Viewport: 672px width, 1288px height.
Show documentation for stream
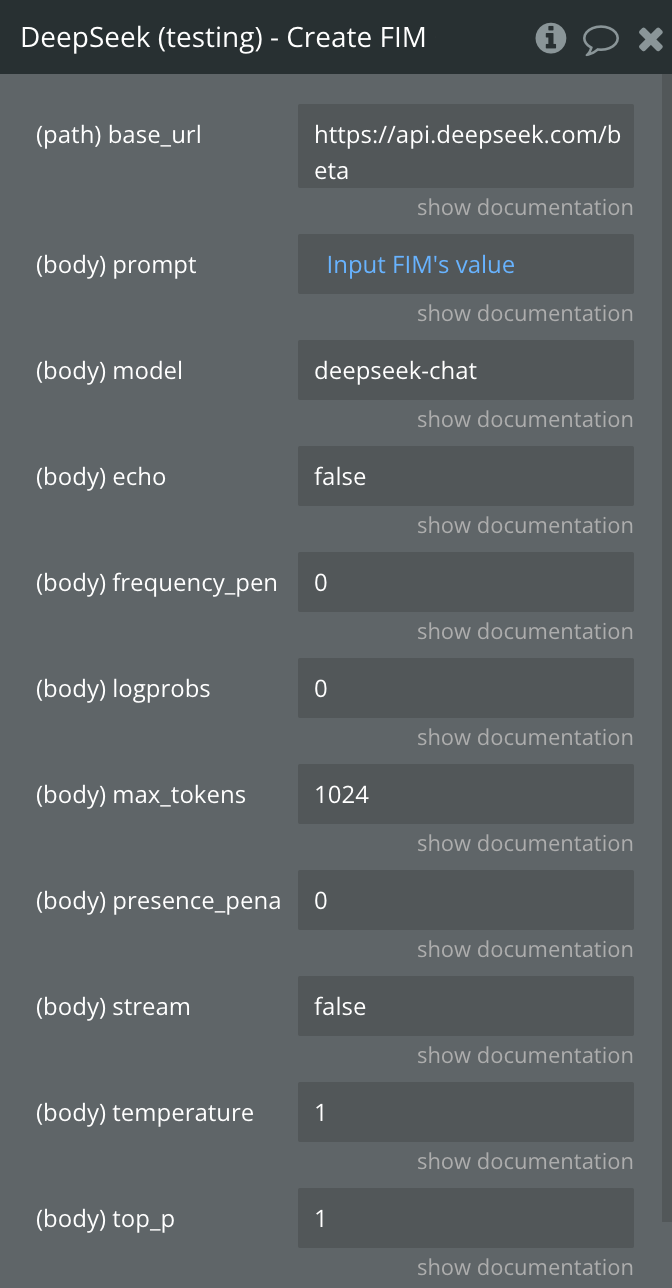coord(524,1056)
